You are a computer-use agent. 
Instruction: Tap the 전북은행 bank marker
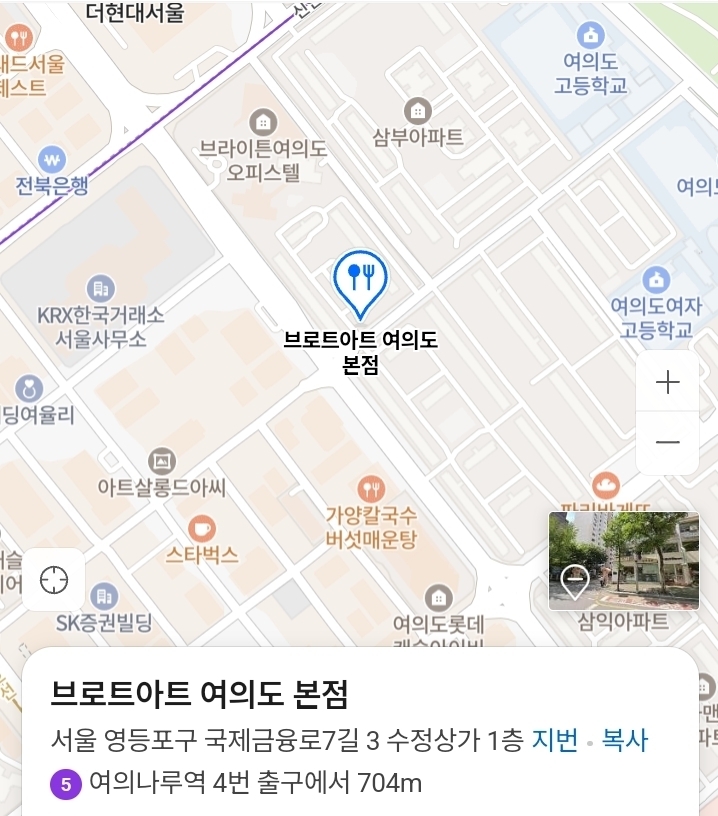click(x=52, y=160)
